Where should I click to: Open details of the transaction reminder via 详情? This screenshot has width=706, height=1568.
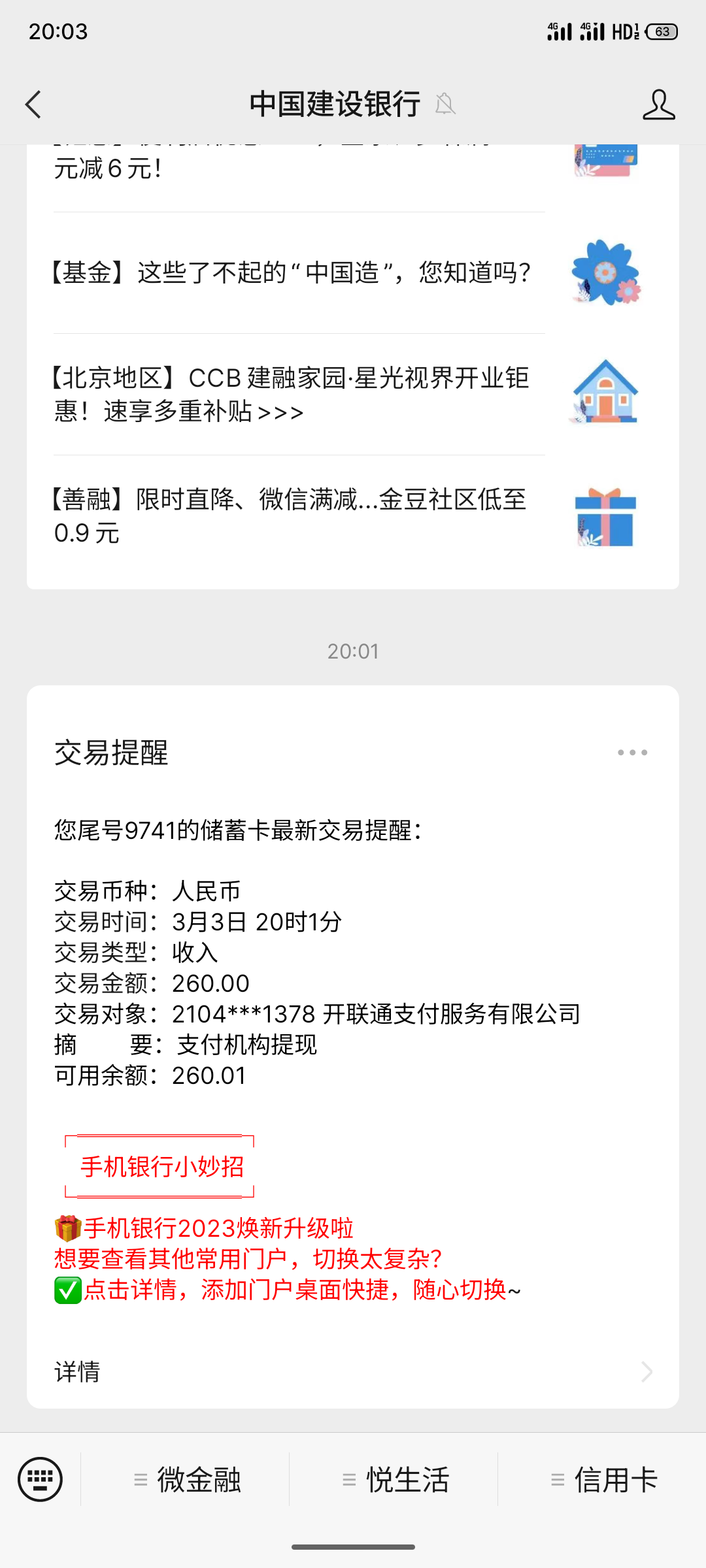[78, 1373]
